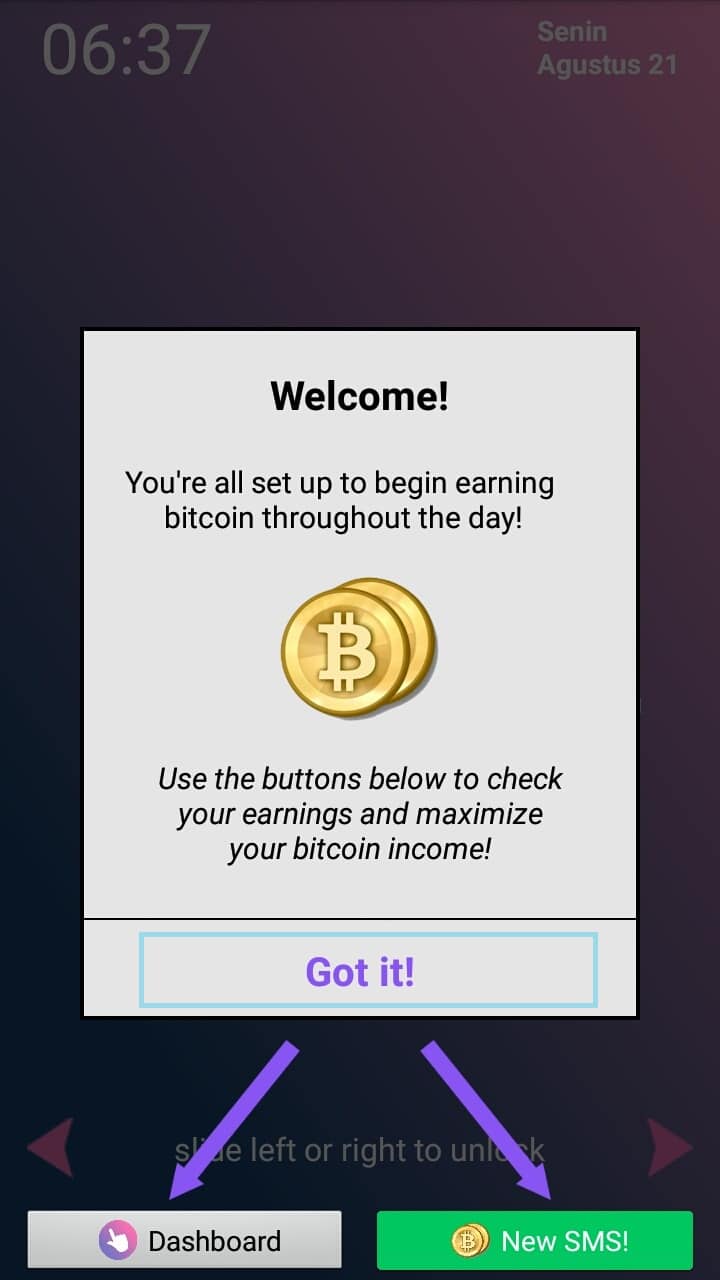
Task: Click the Welcome heading in the dialog
Action: click(358, 395)
